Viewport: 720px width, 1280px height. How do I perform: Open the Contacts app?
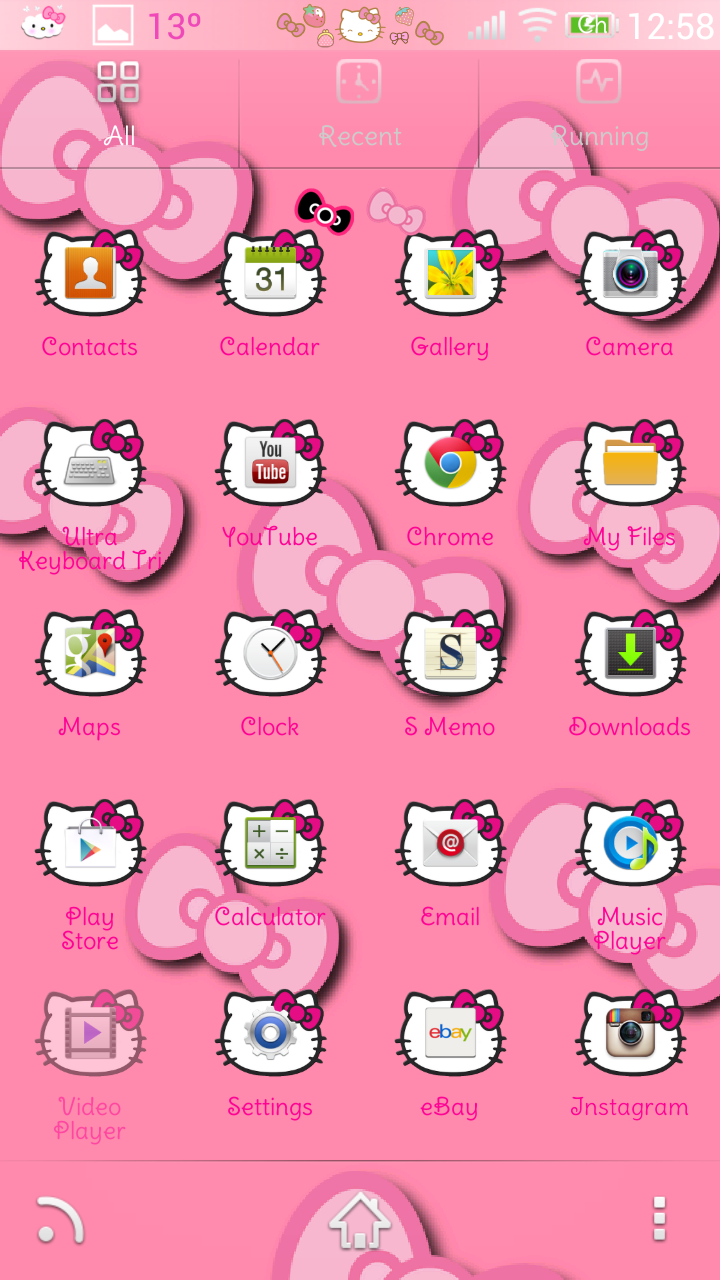90,270
